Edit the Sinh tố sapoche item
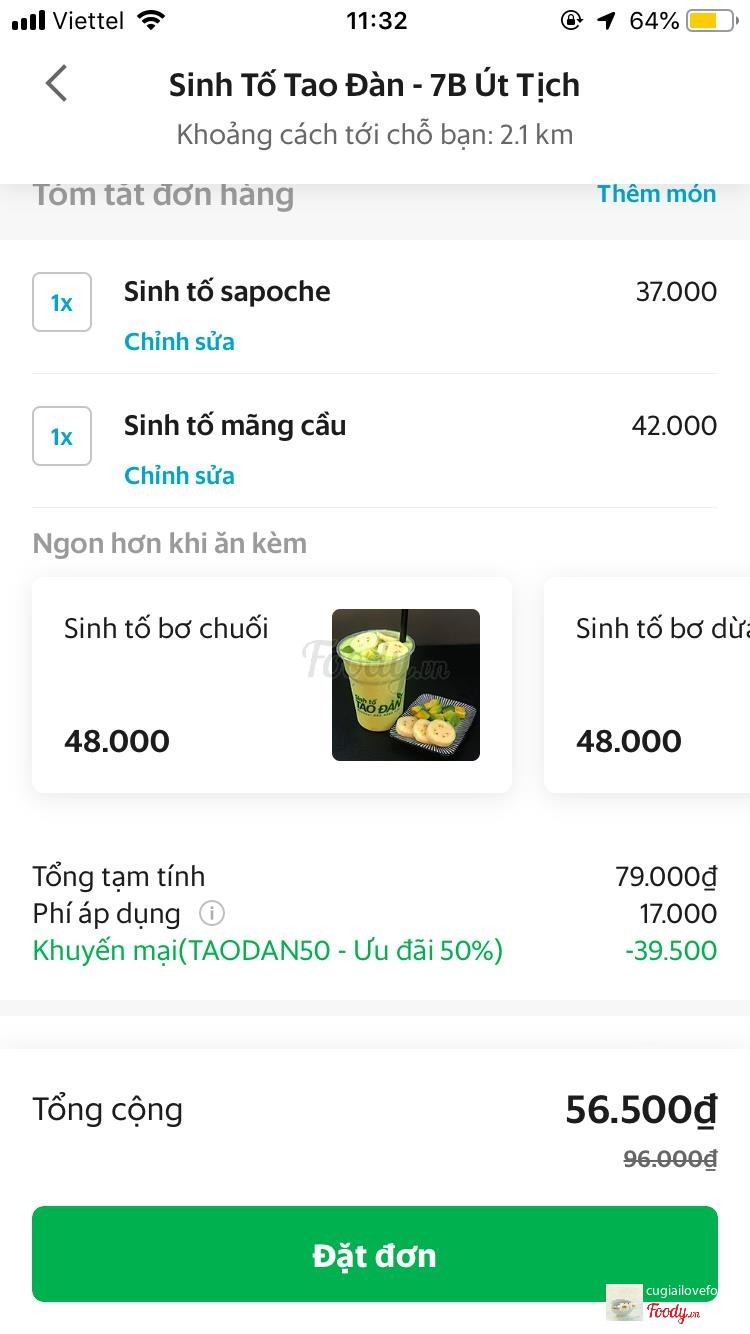750x1334 pixels. click(179, 342)
